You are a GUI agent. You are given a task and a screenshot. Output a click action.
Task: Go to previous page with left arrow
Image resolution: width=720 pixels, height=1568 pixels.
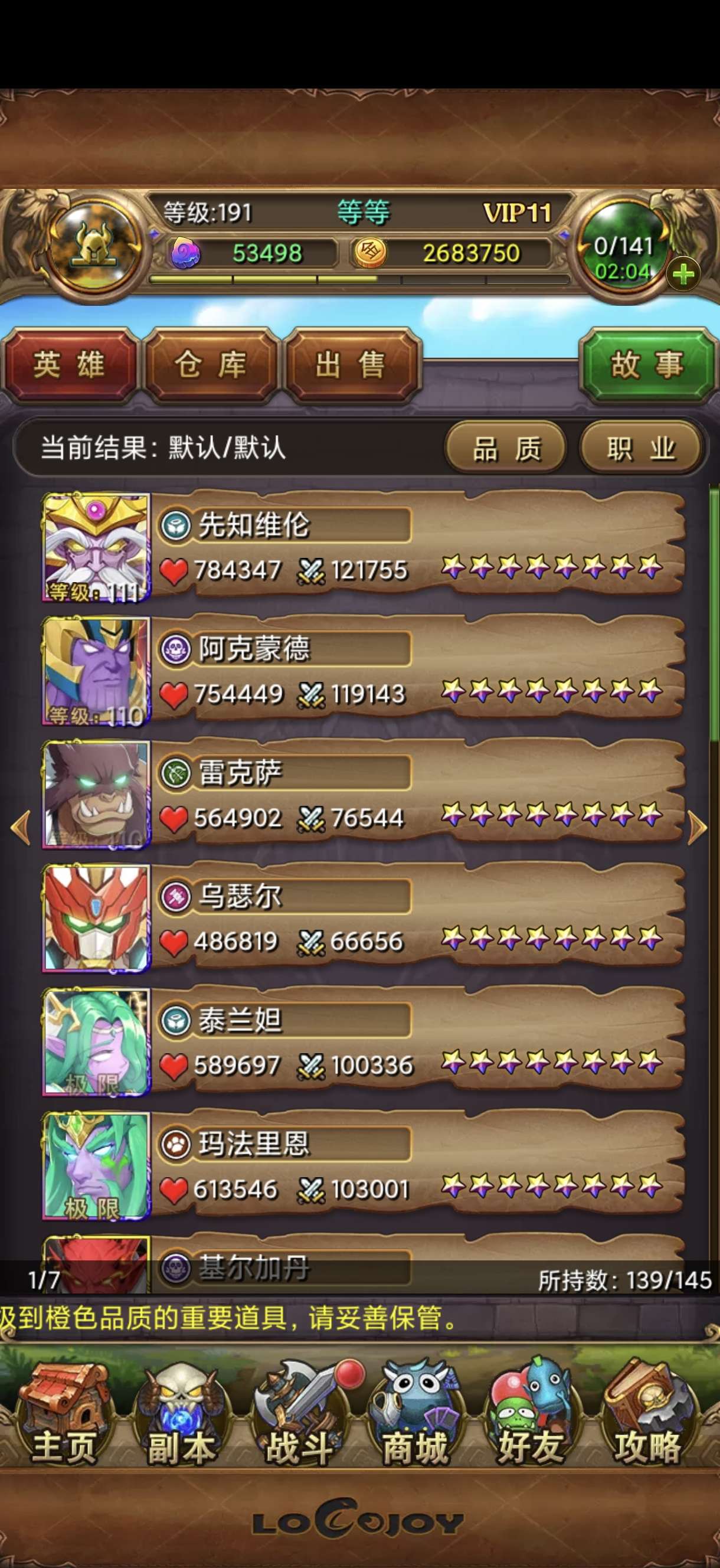[21, 828]
